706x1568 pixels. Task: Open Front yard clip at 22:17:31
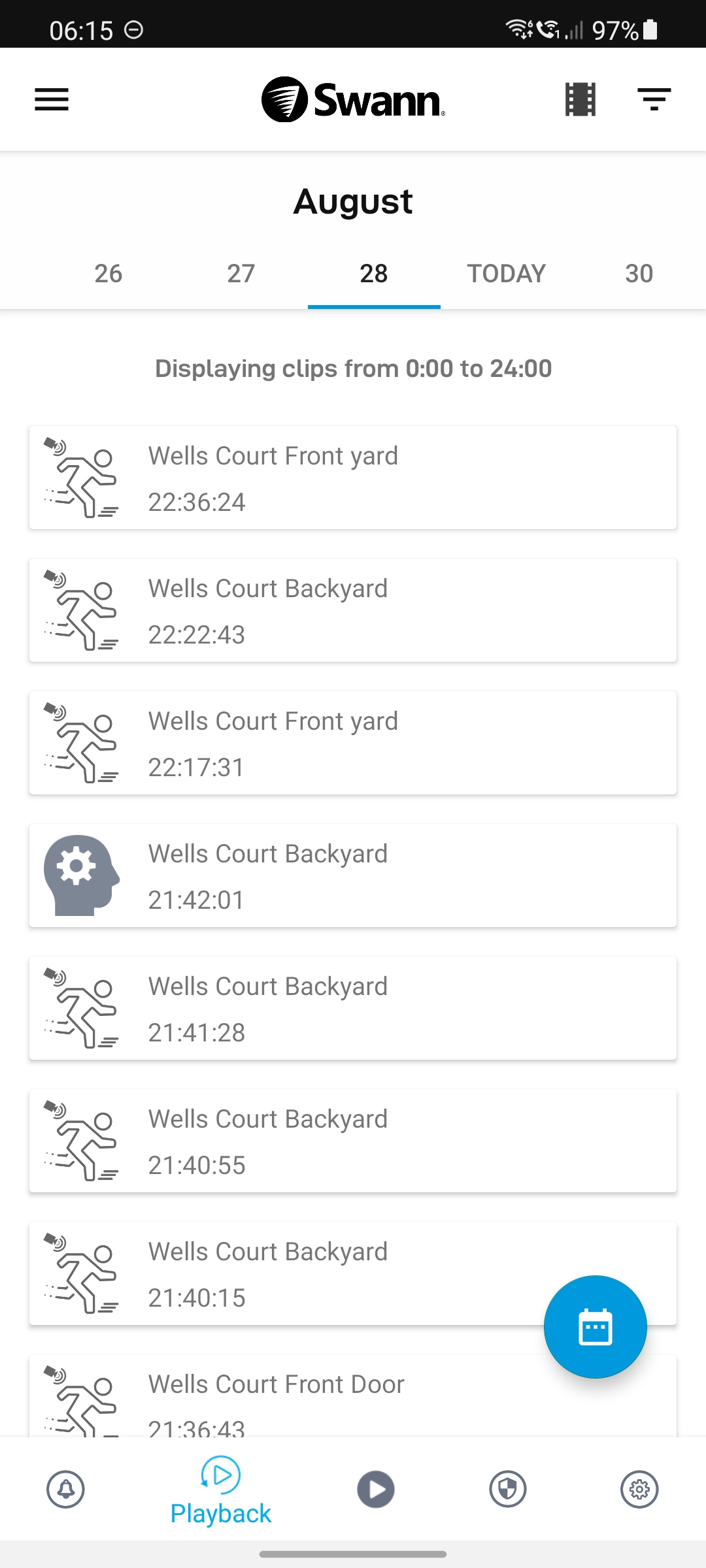point(353,743)
